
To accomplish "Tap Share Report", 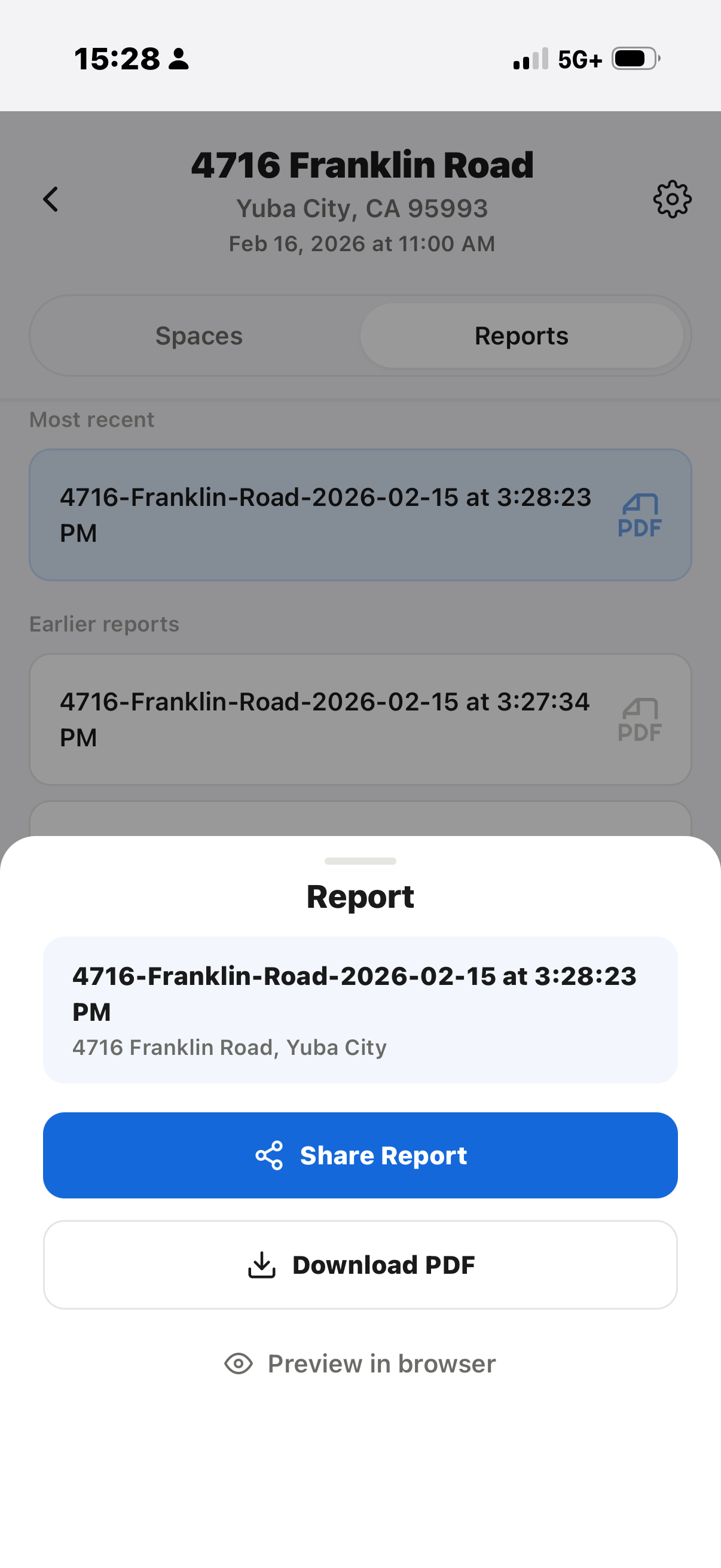I will [360, 1154].
